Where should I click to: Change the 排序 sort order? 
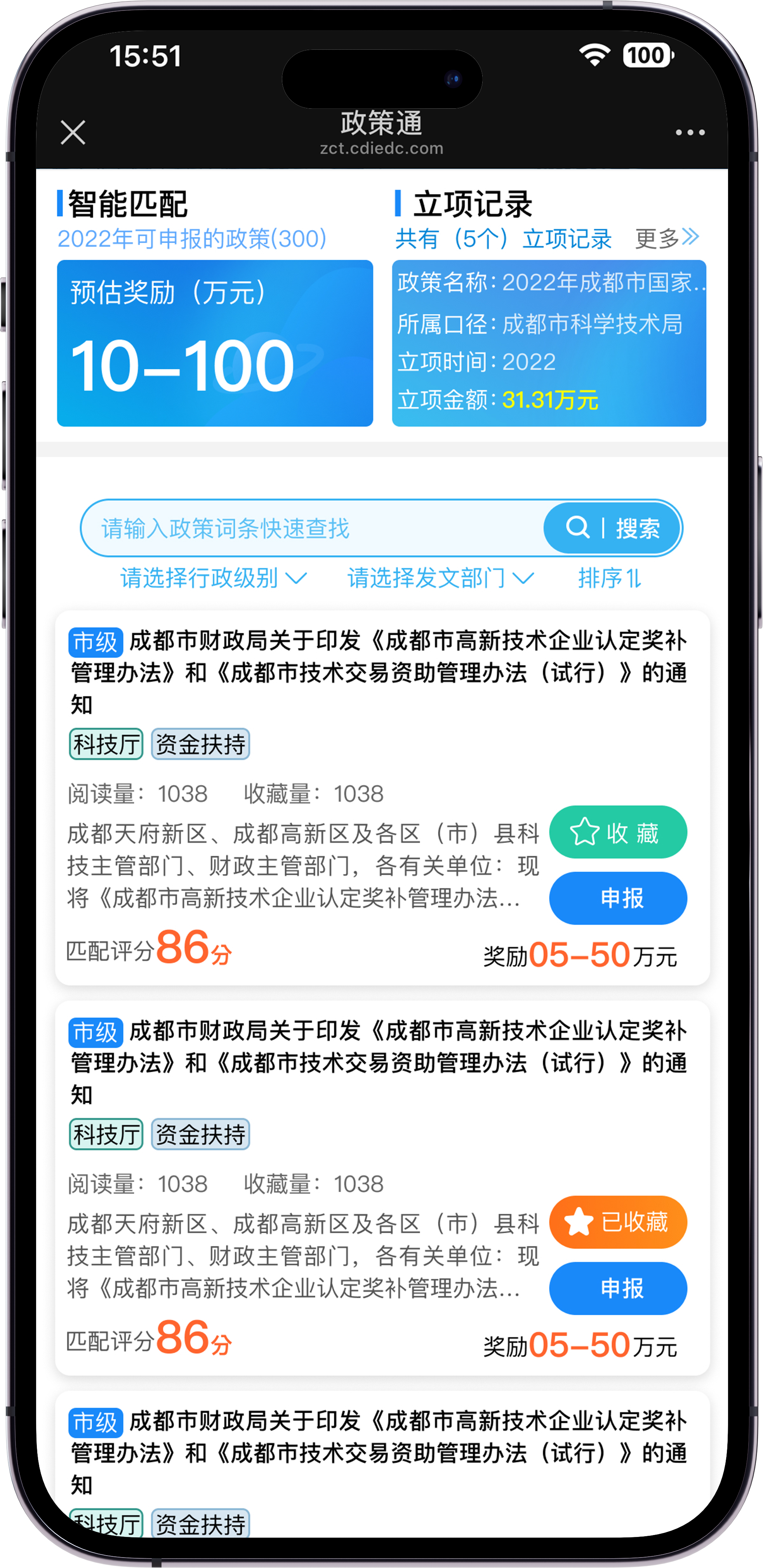[609, 578]
